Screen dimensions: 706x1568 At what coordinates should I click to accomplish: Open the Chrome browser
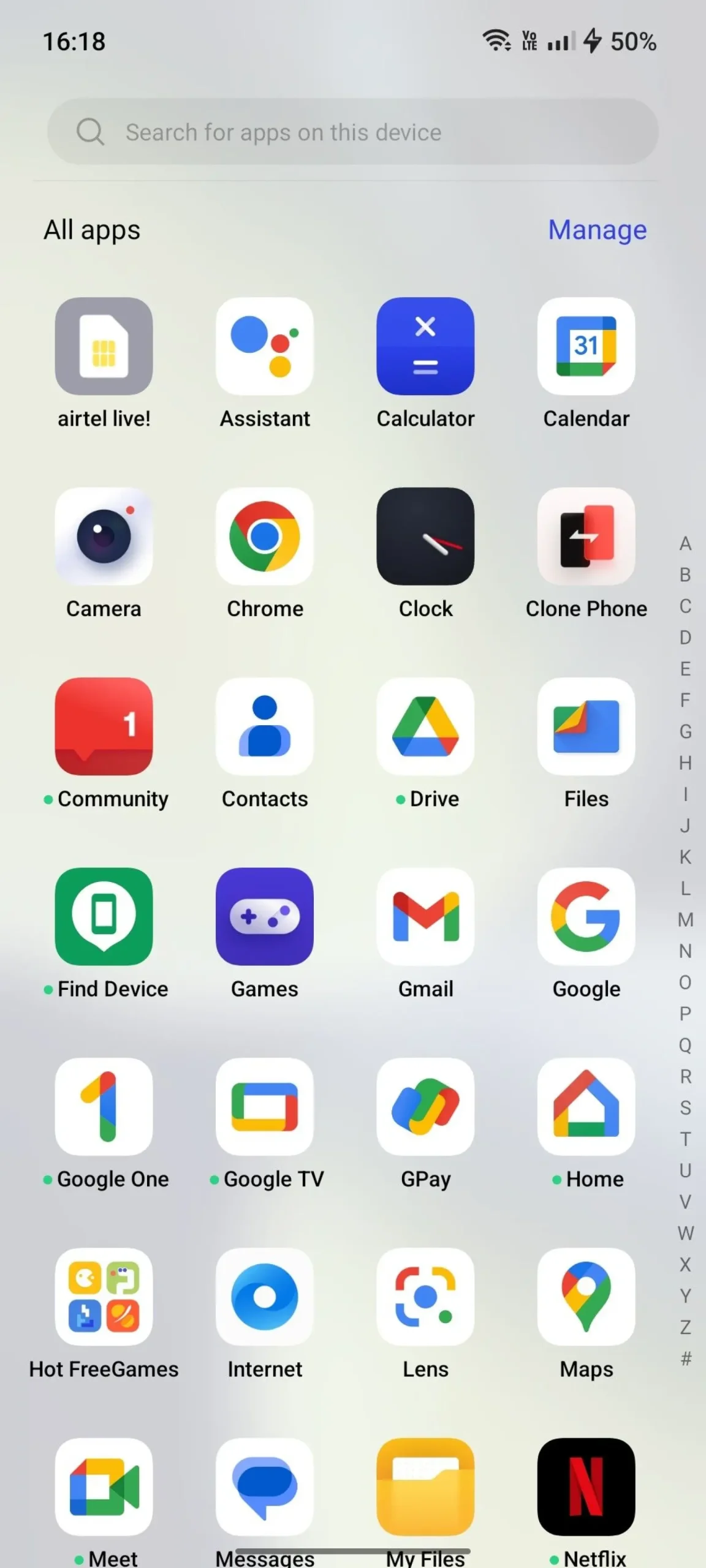(x=265, y=537)
